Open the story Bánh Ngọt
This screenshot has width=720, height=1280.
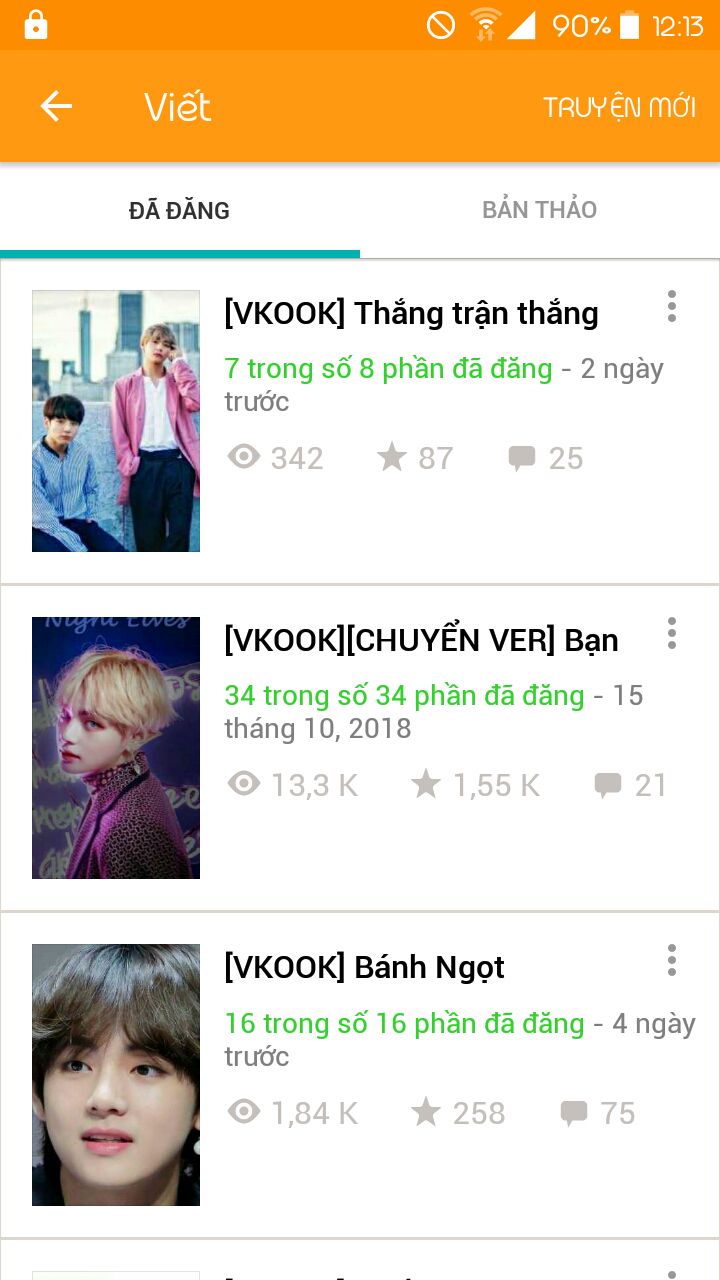point(364,968)
